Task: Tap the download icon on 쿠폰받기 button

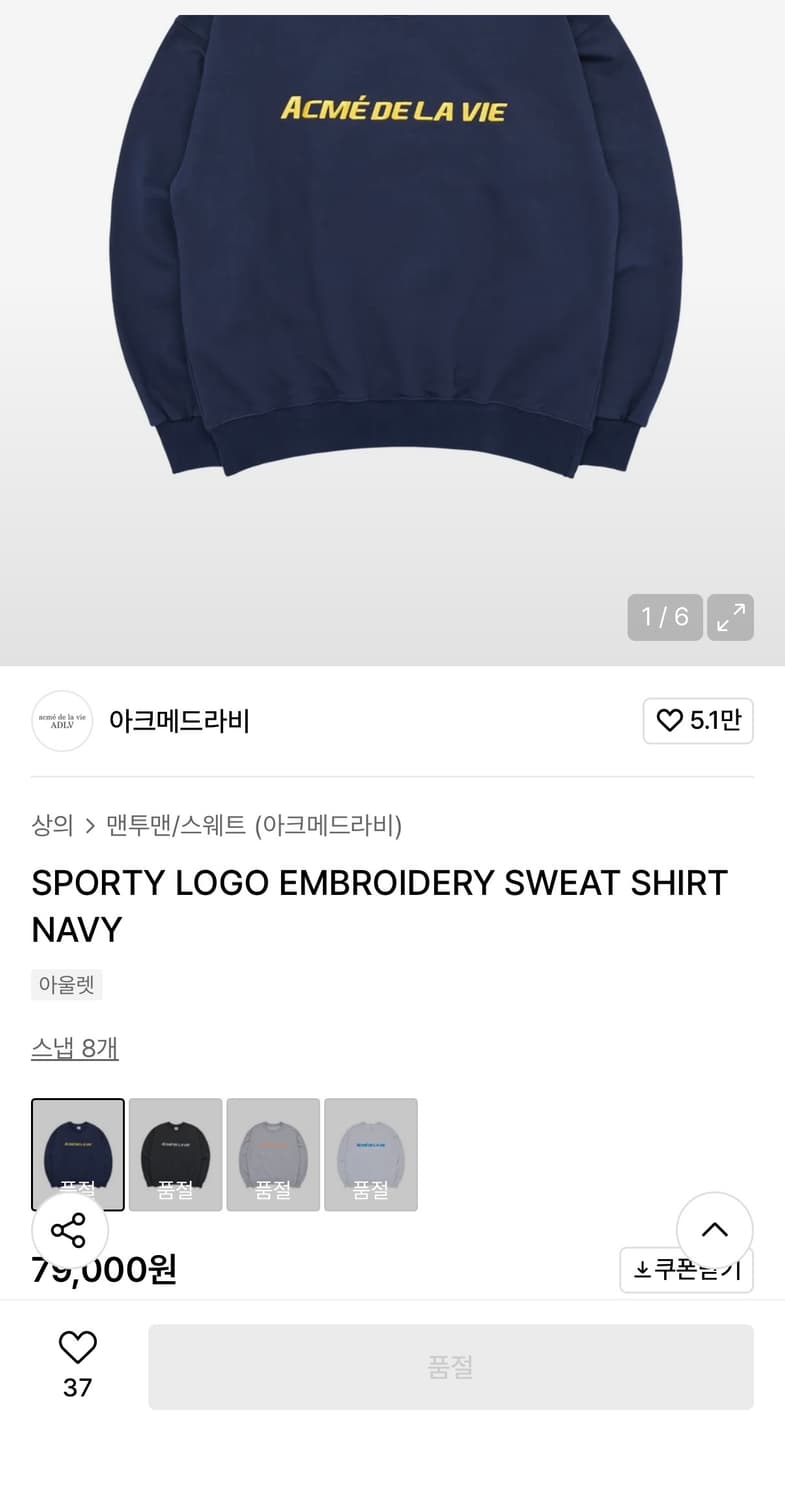Action: tap(640, 1269)
